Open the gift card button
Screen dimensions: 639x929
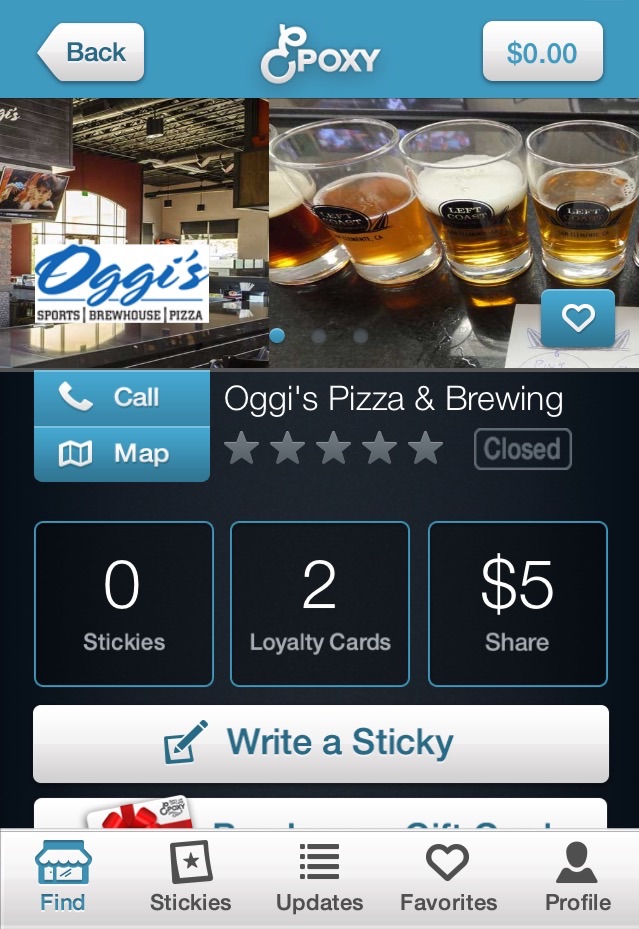[x=320, y=815]
